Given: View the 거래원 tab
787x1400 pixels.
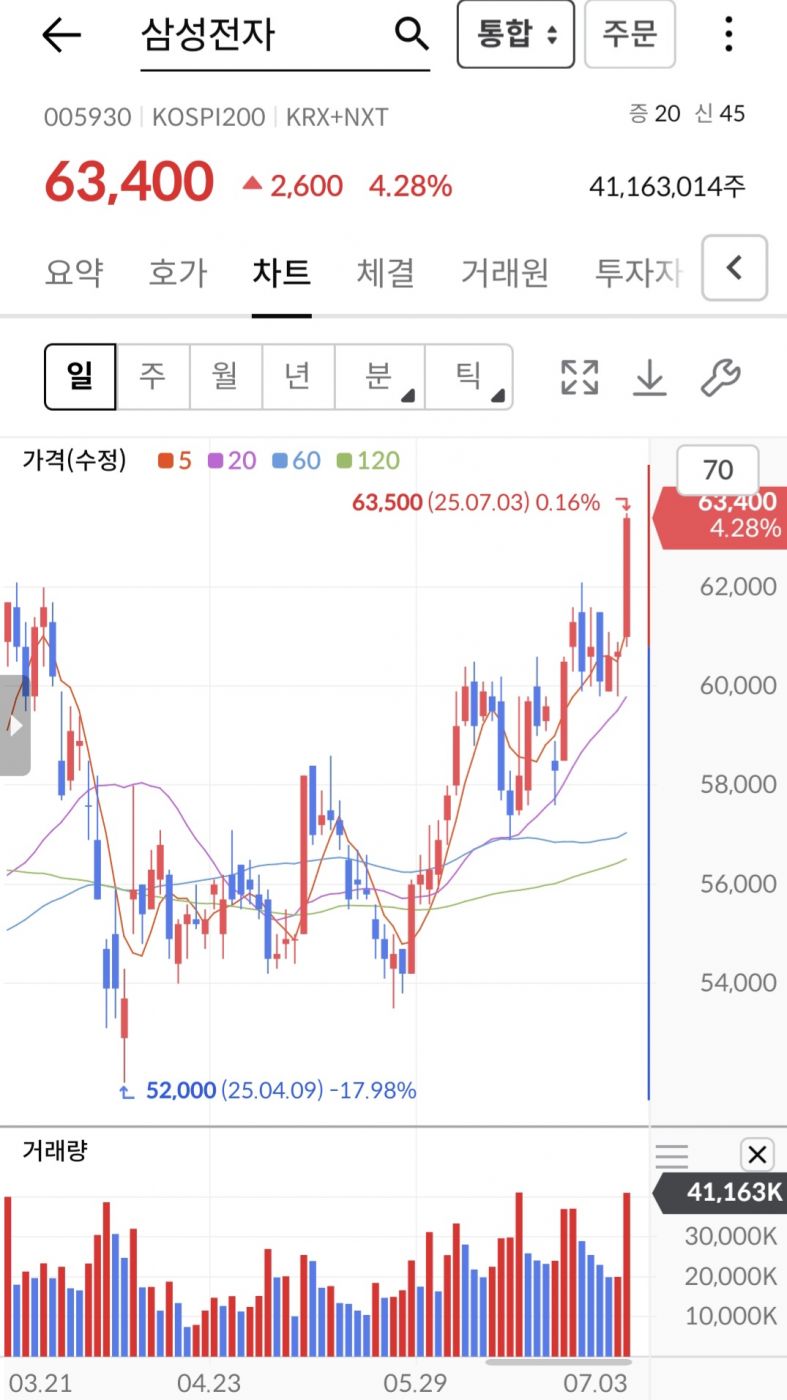Looking at the screenshot, I should coord(504,272).
